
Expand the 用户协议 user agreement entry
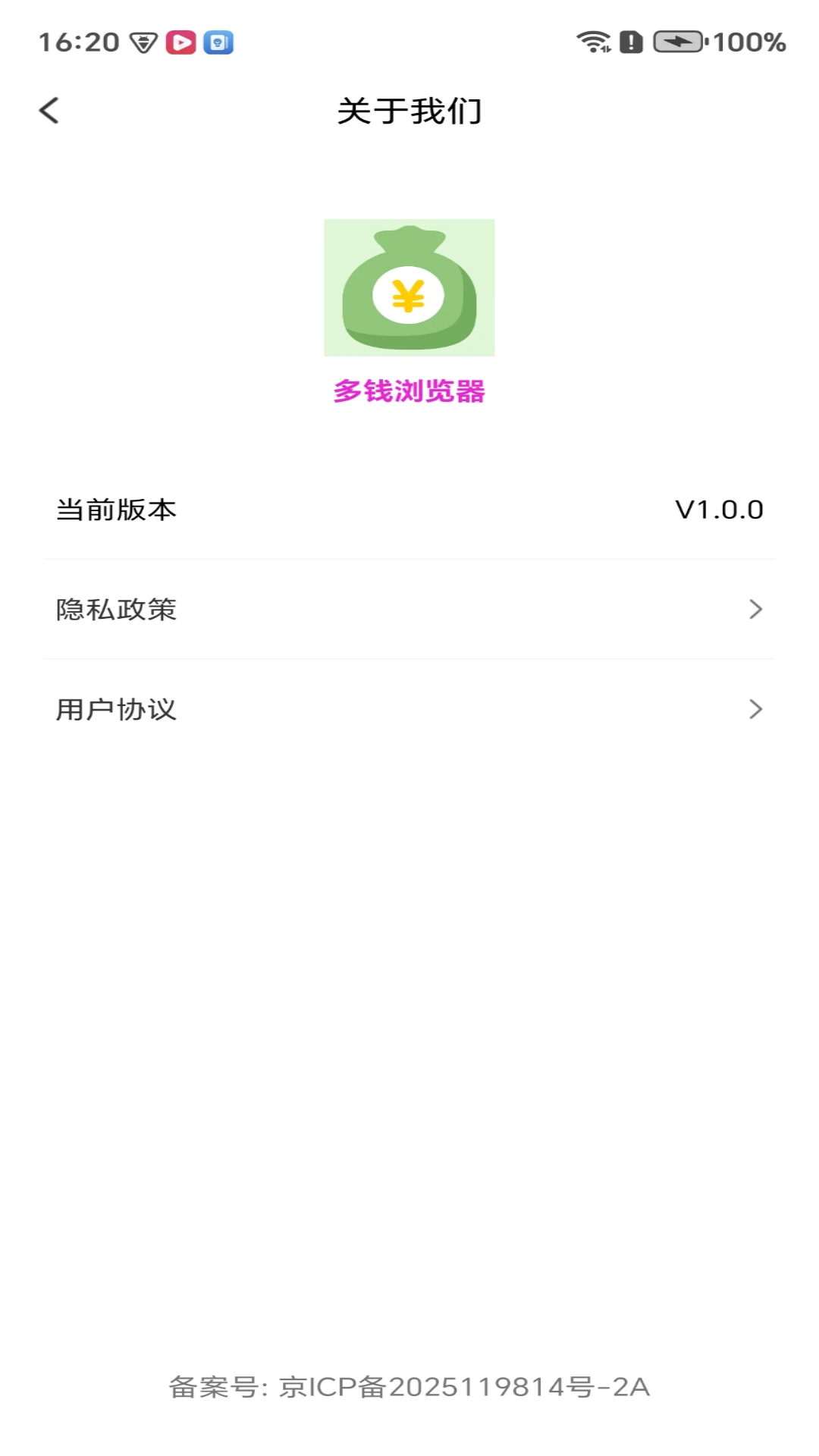coord(409,710)
